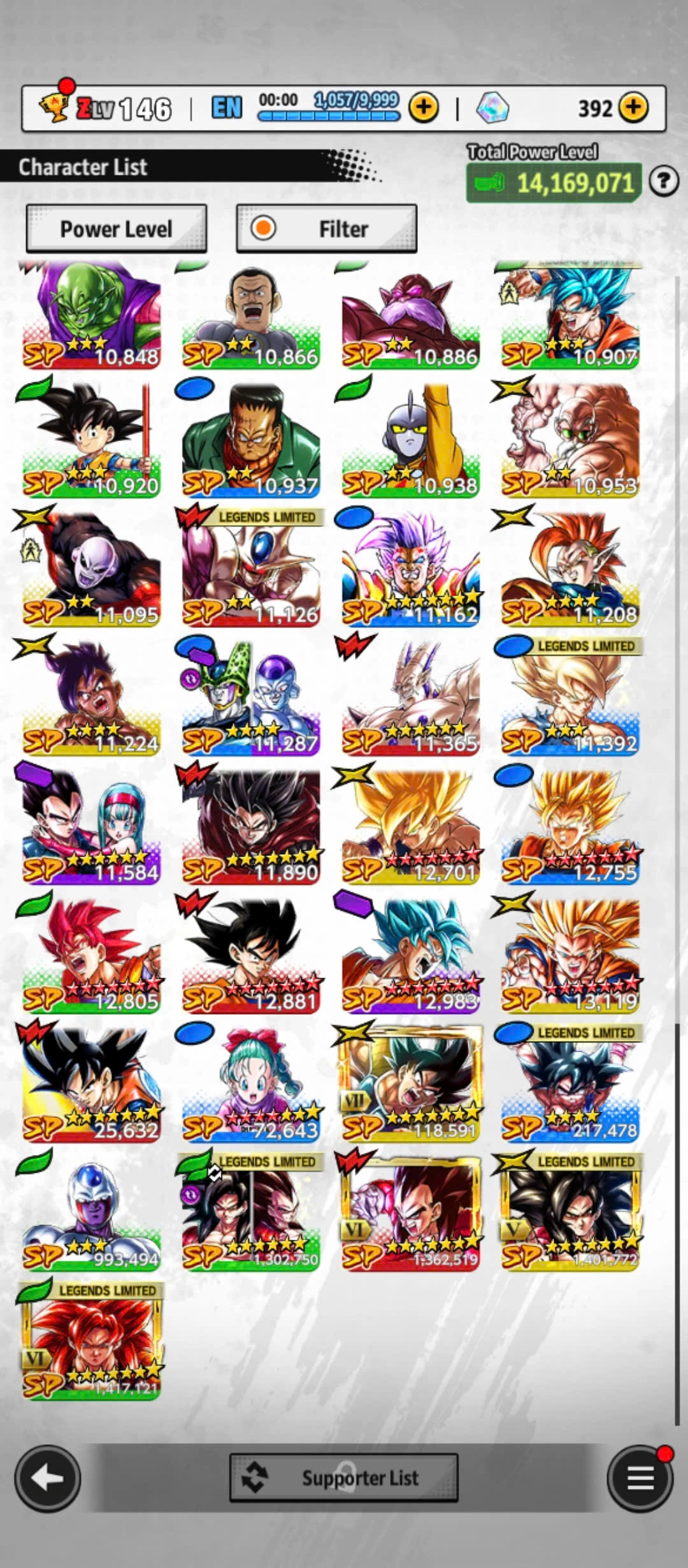Open the Filter options
The image size is (688, 1568).
(326, 229)
